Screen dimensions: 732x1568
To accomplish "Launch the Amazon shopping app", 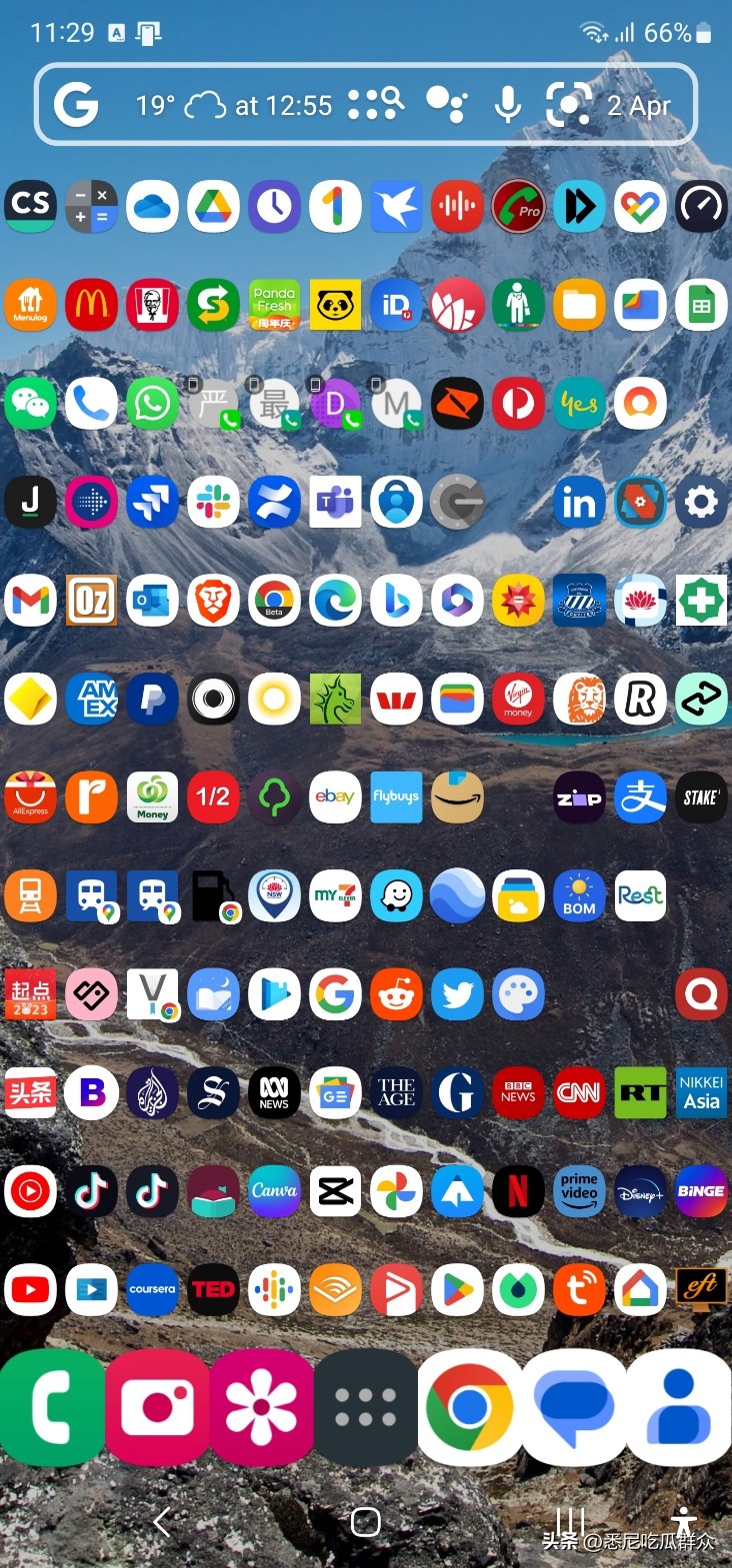I will pos(458,796).
